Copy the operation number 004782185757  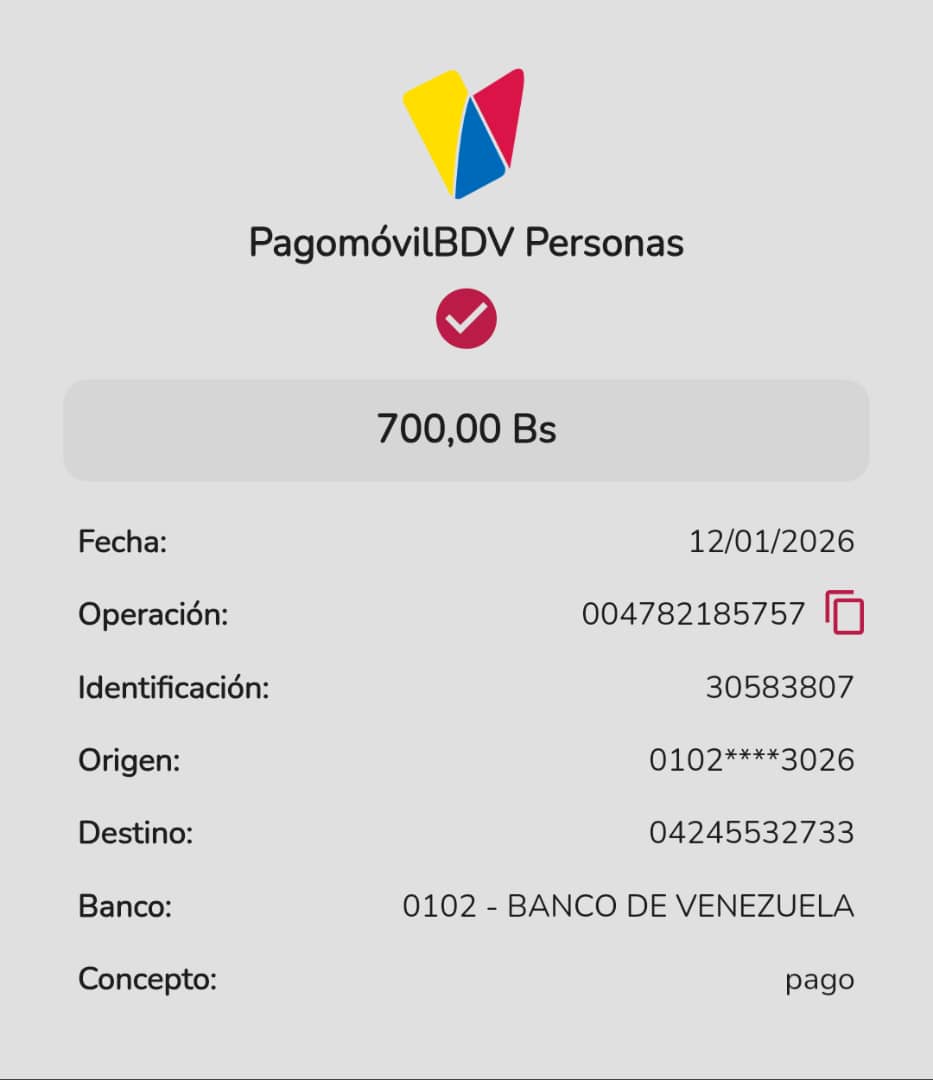coord(844,613)
